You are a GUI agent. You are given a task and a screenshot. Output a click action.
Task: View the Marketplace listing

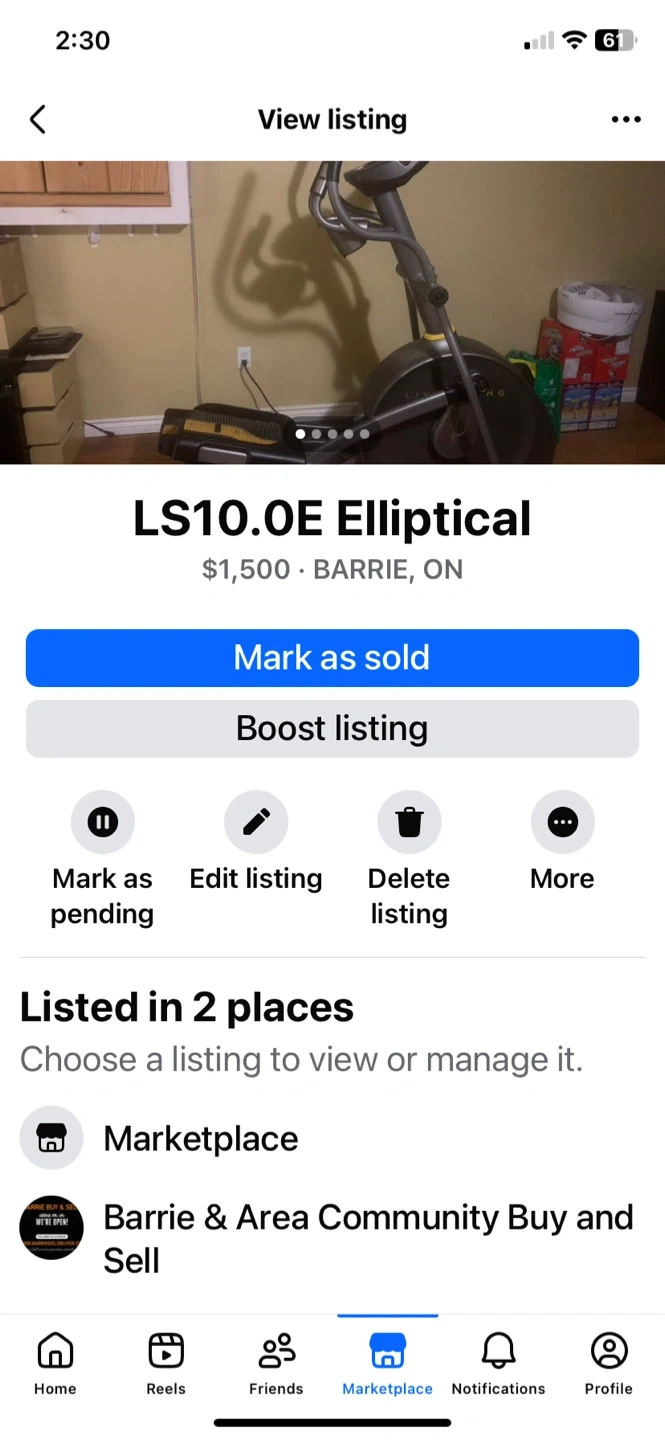tap(200, 1138)
